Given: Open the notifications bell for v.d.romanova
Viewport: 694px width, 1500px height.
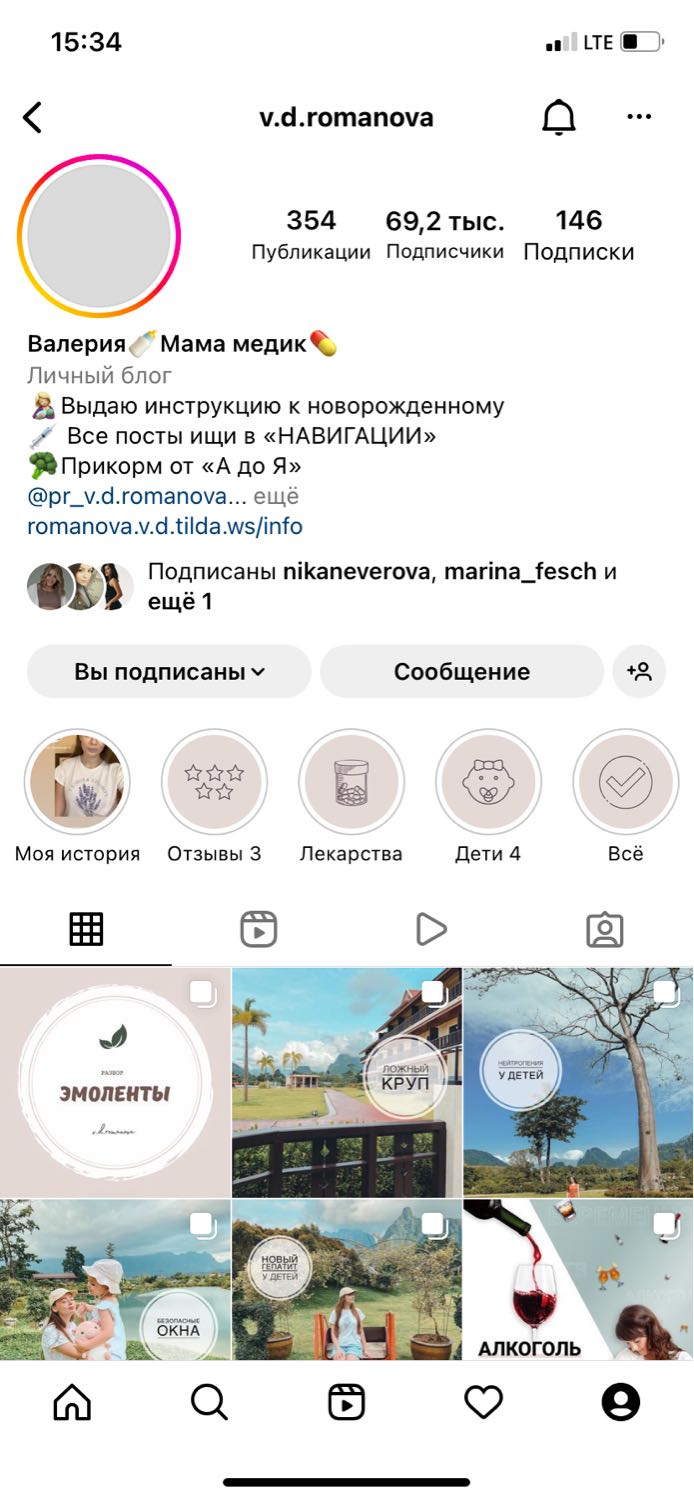Looking at the screenshot, I should (559, 118).
